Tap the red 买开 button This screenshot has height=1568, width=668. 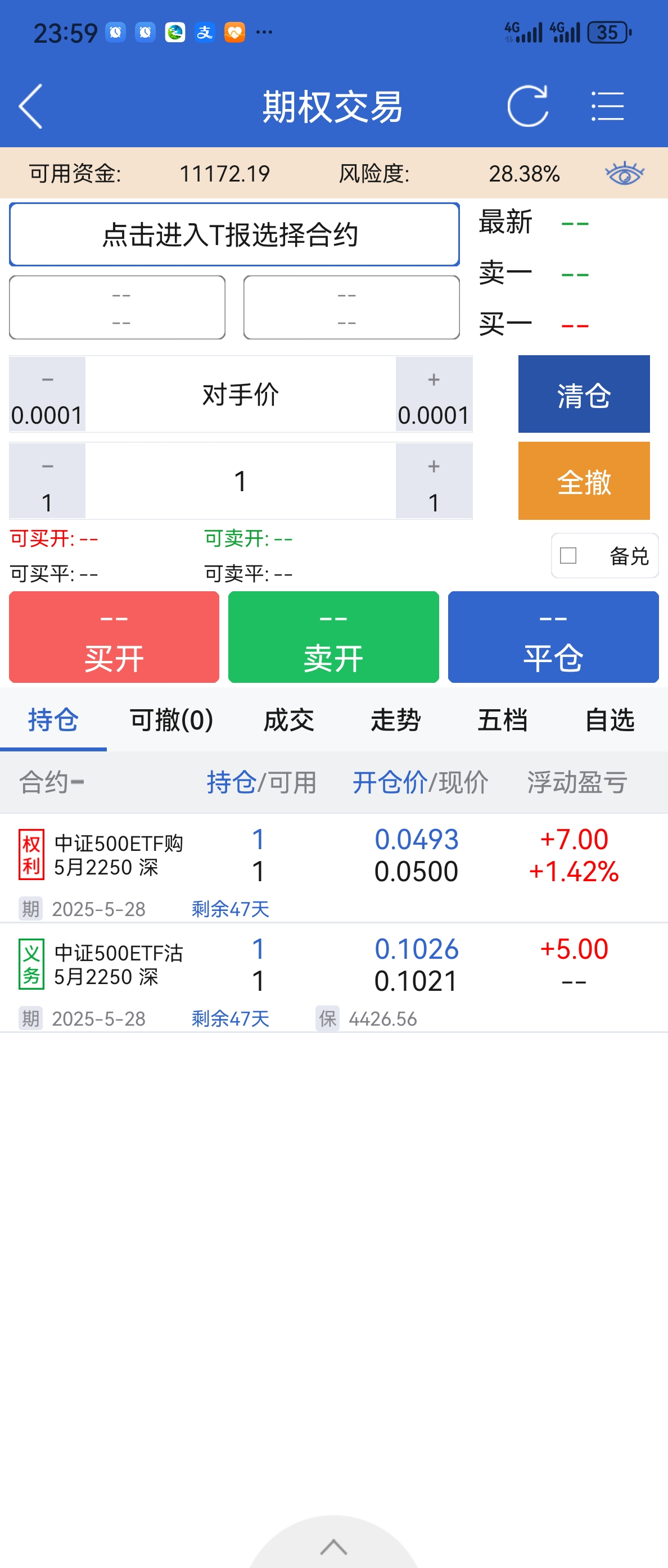pos(114,637)
